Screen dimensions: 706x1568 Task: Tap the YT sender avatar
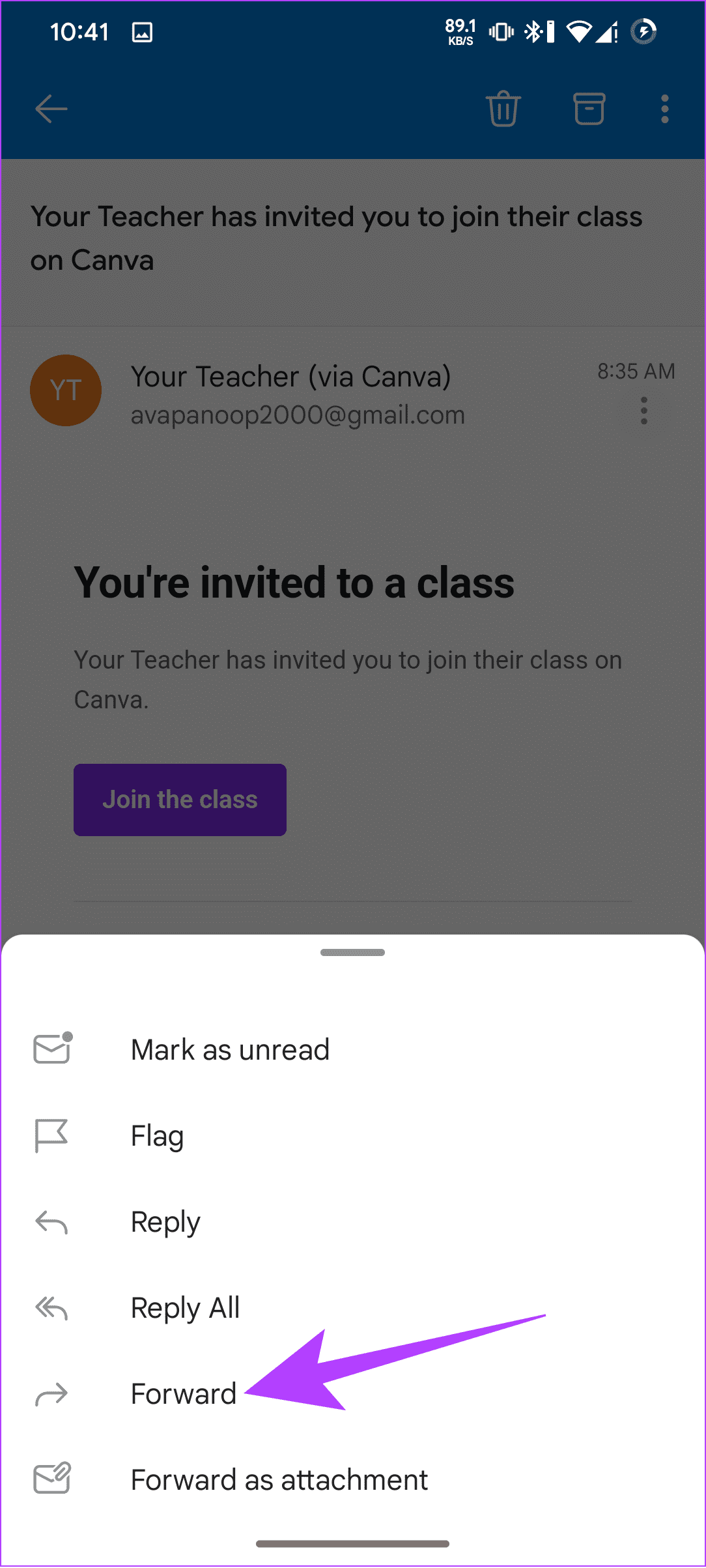click(x=66, y=390)
